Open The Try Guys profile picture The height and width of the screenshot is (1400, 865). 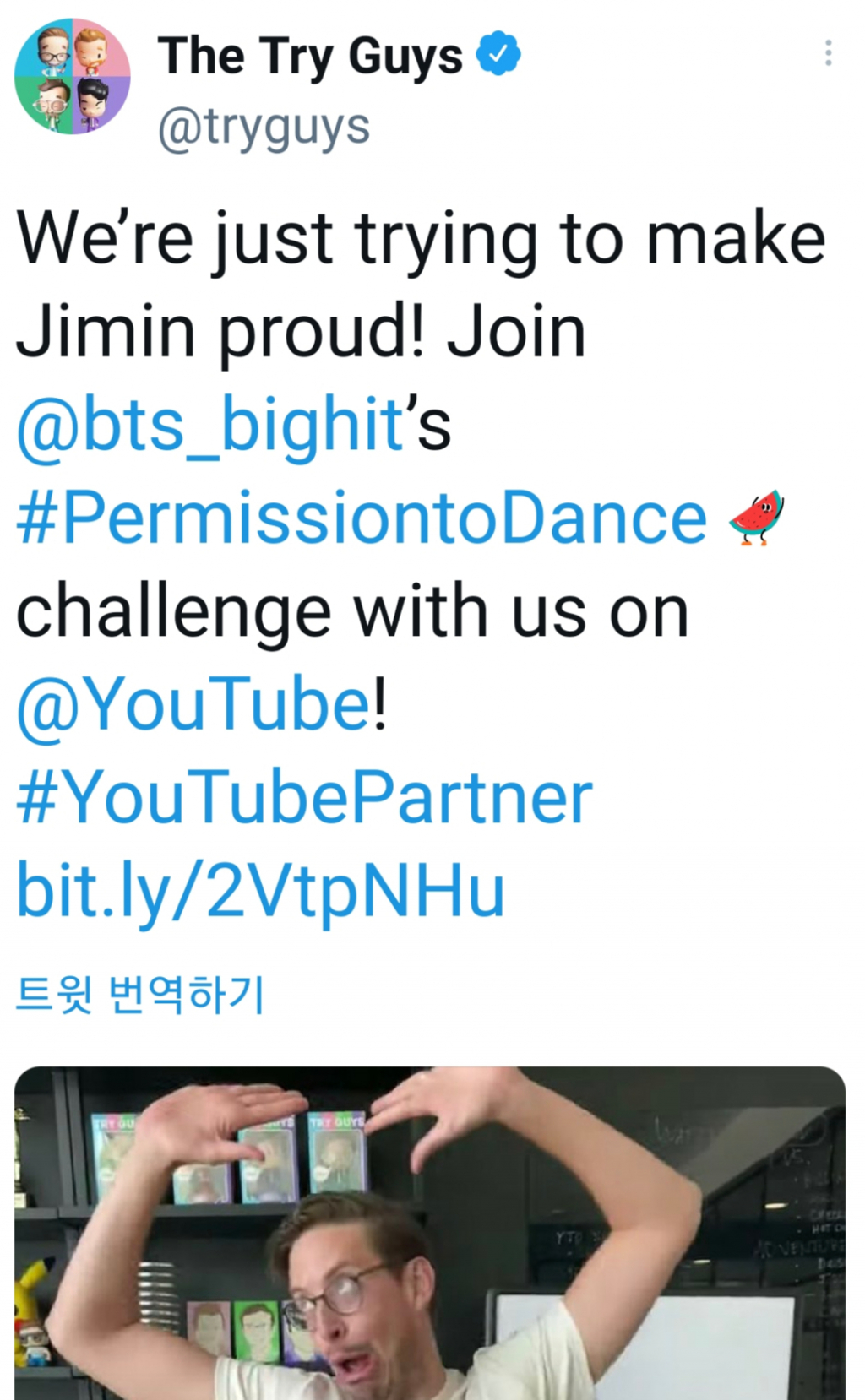[x=73, y=77]
